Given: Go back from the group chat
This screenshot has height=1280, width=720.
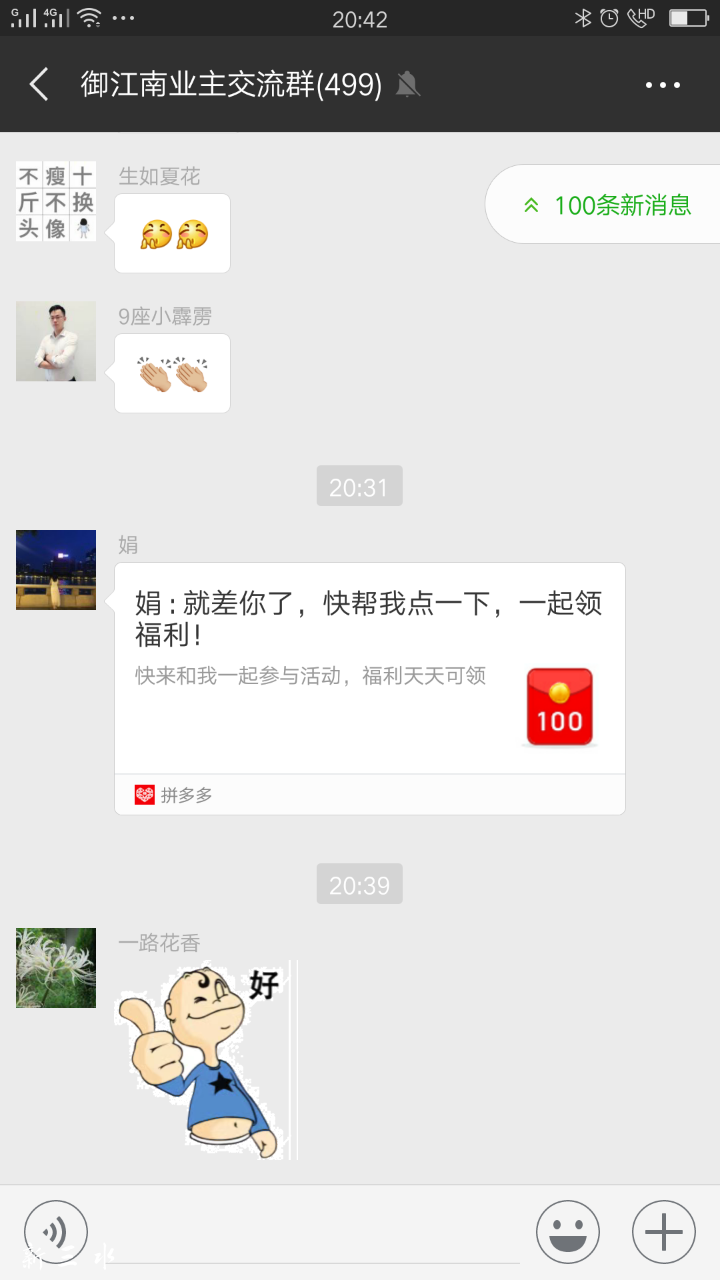Looking at the screenshot, I should tap(39, 85).
